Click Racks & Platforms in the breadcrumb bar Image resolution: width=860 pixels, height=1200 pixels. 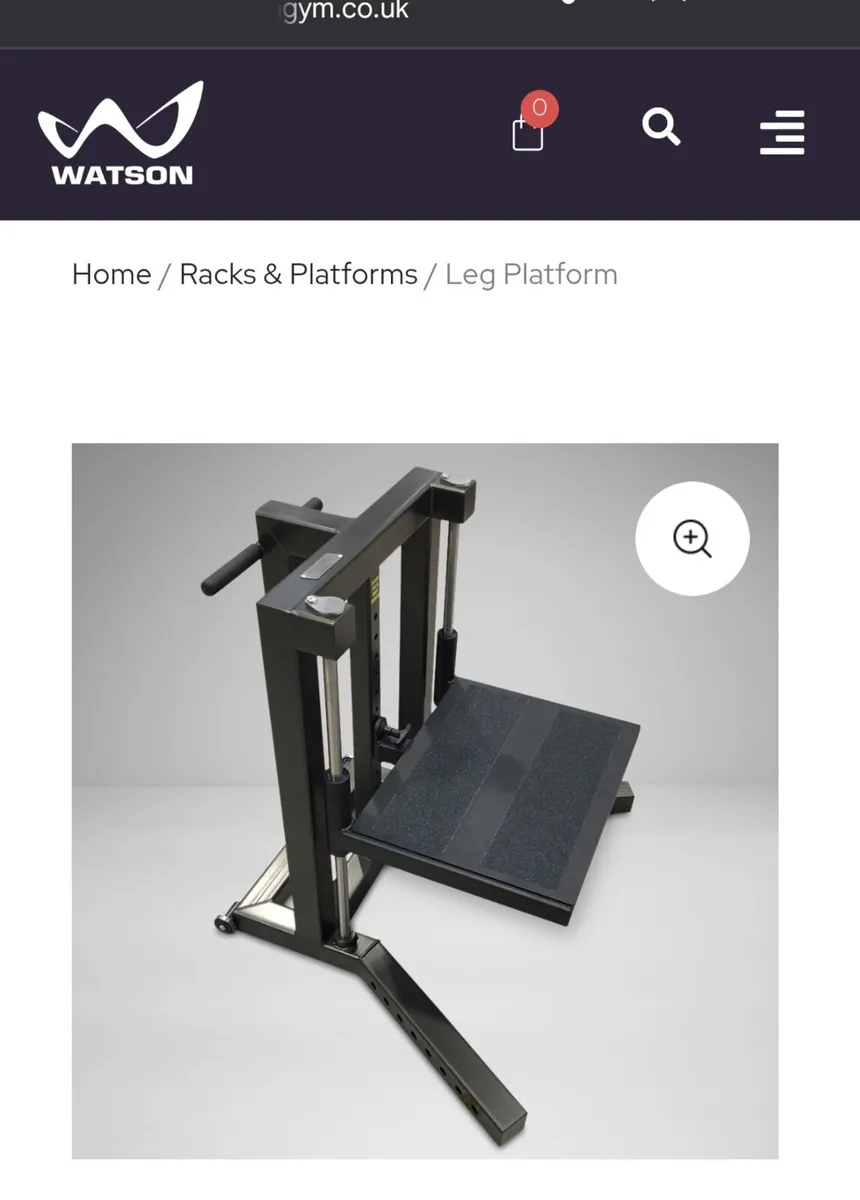[297, 274]
